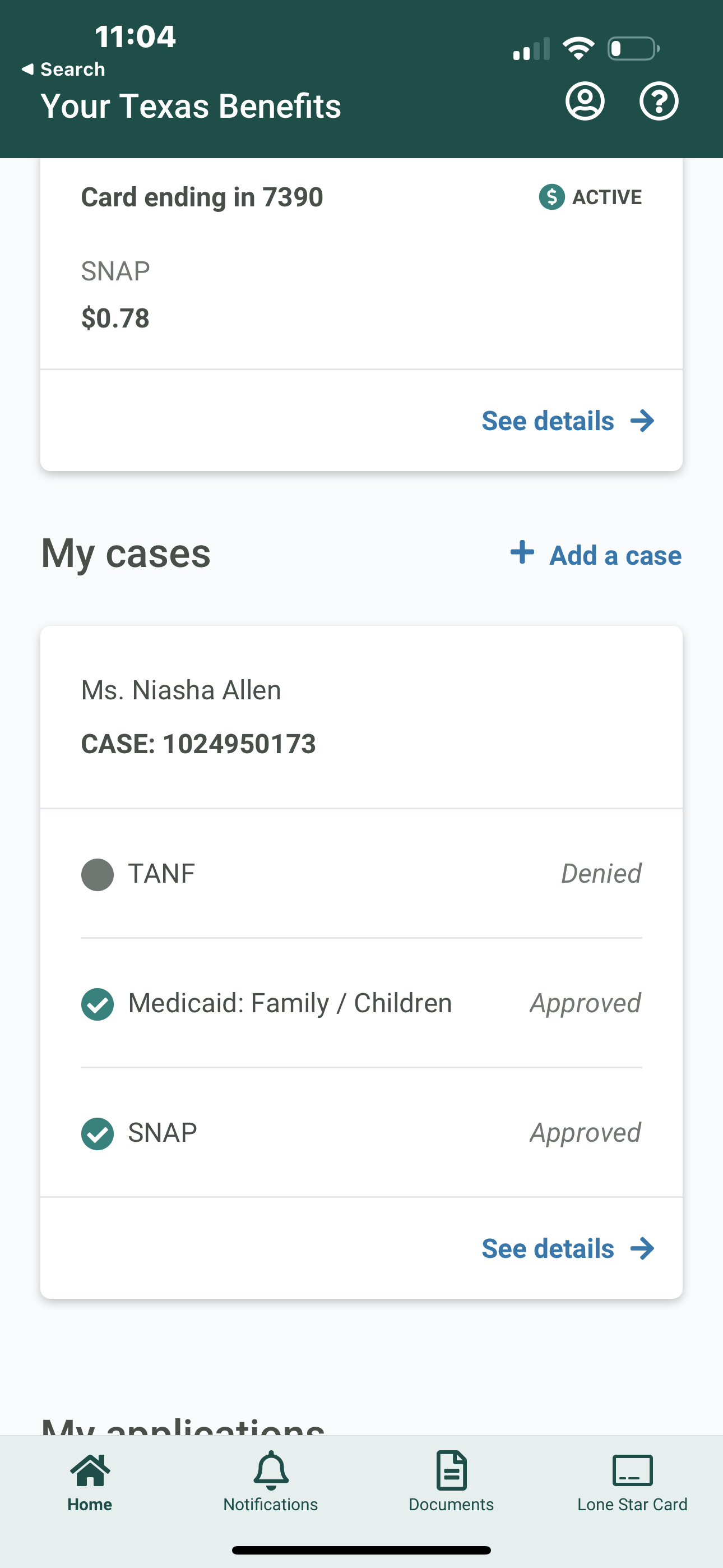Switch to the Notifications tab
This screenshot has height=1568, width=723.
(271, 1481)
